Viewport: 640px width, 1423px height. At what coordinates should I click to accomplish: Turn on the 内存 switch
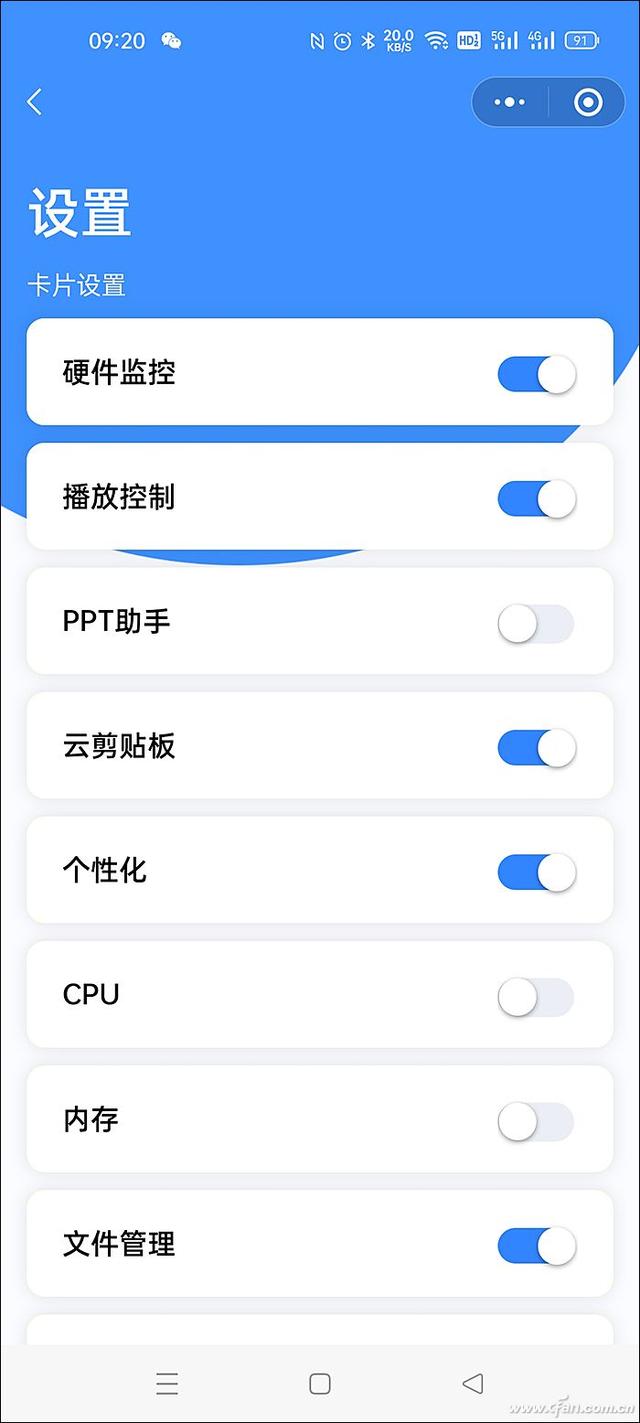(x=536, y=1121)
